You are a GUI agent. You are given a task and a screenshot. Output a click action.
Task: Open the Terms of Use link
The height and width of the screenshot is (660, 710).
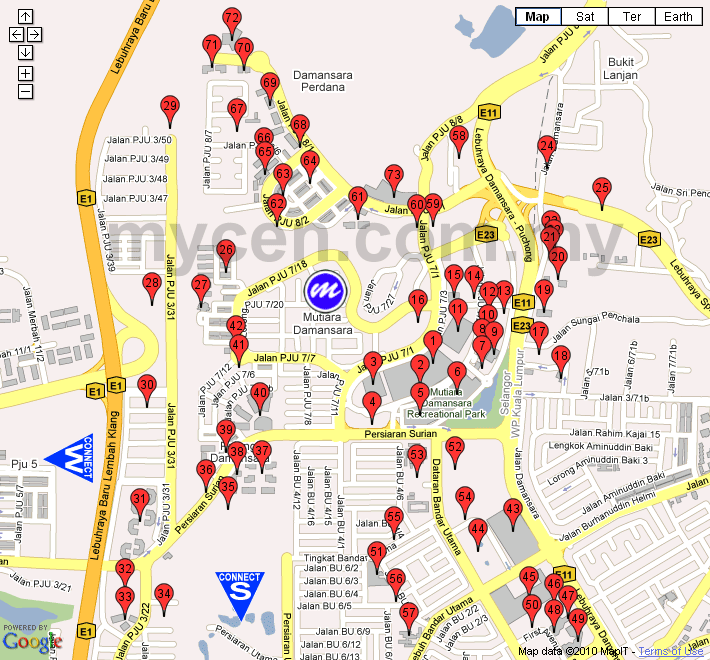tap(671, 651)
